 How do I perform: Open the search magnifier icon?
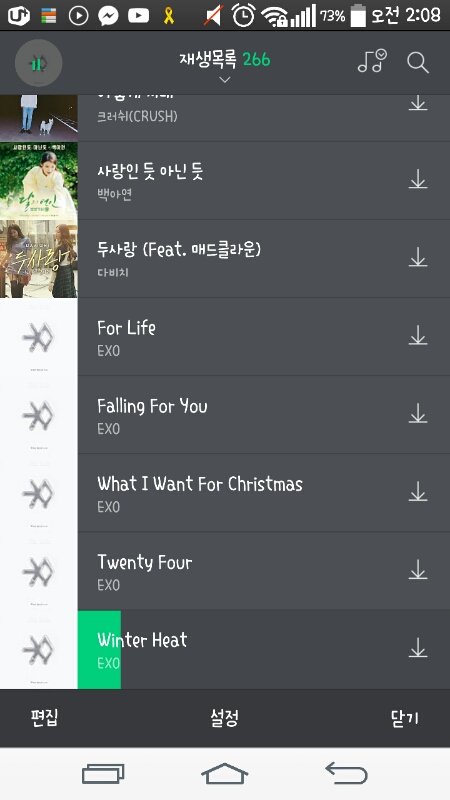point(418,62)
